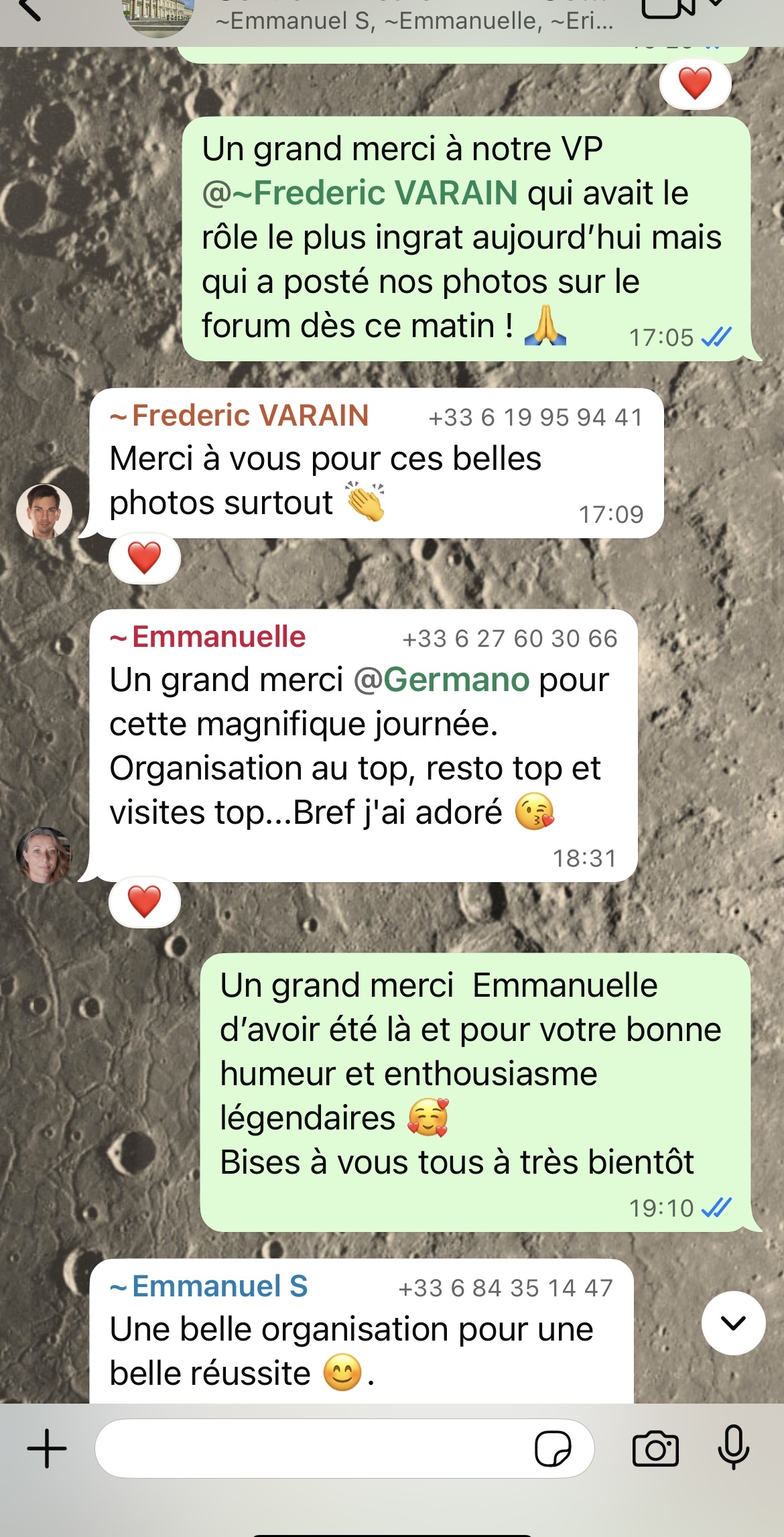Tap the @Germano mention in Emmanuelle's message
784x1537 pixels.
442,680
